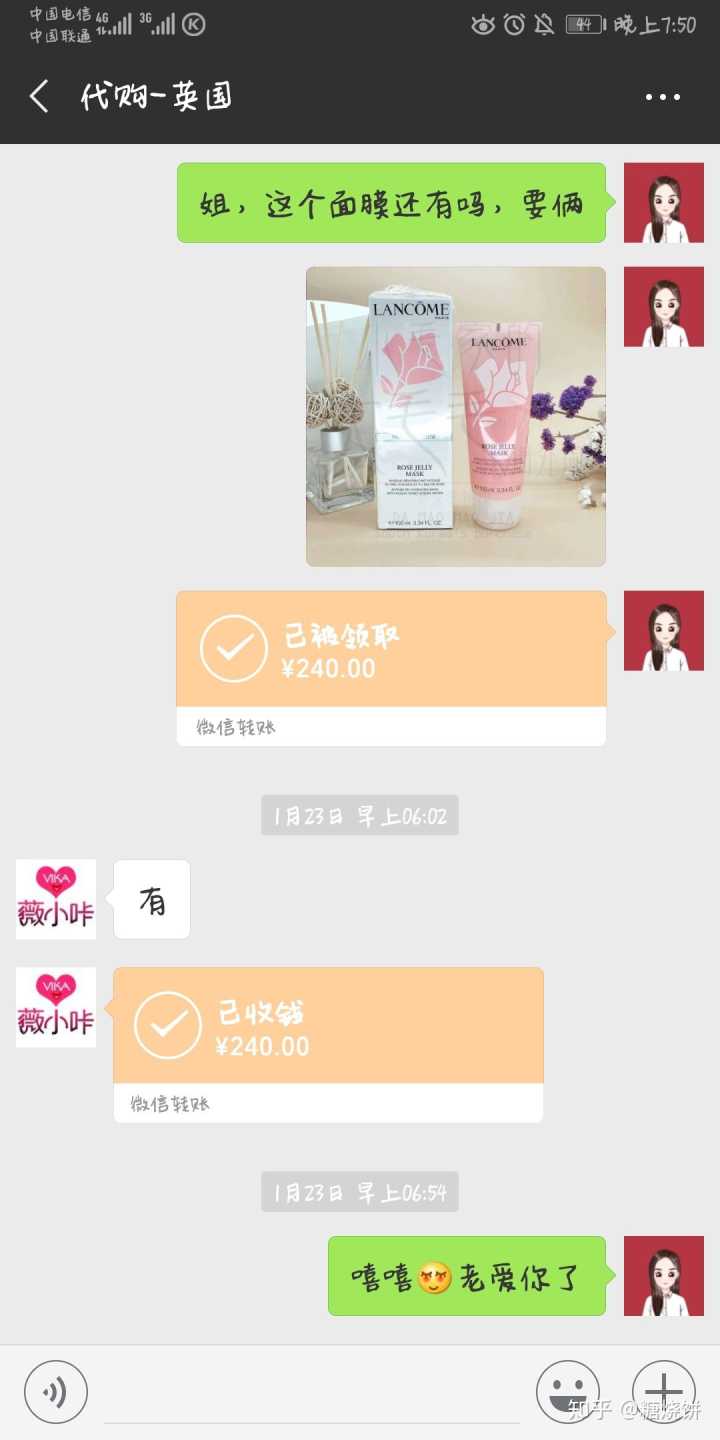Screen dimensions: 720x1440
Task: Tap my avatar beside 嘻嘻 老爱你了 message
Action: pos(663,1276)
